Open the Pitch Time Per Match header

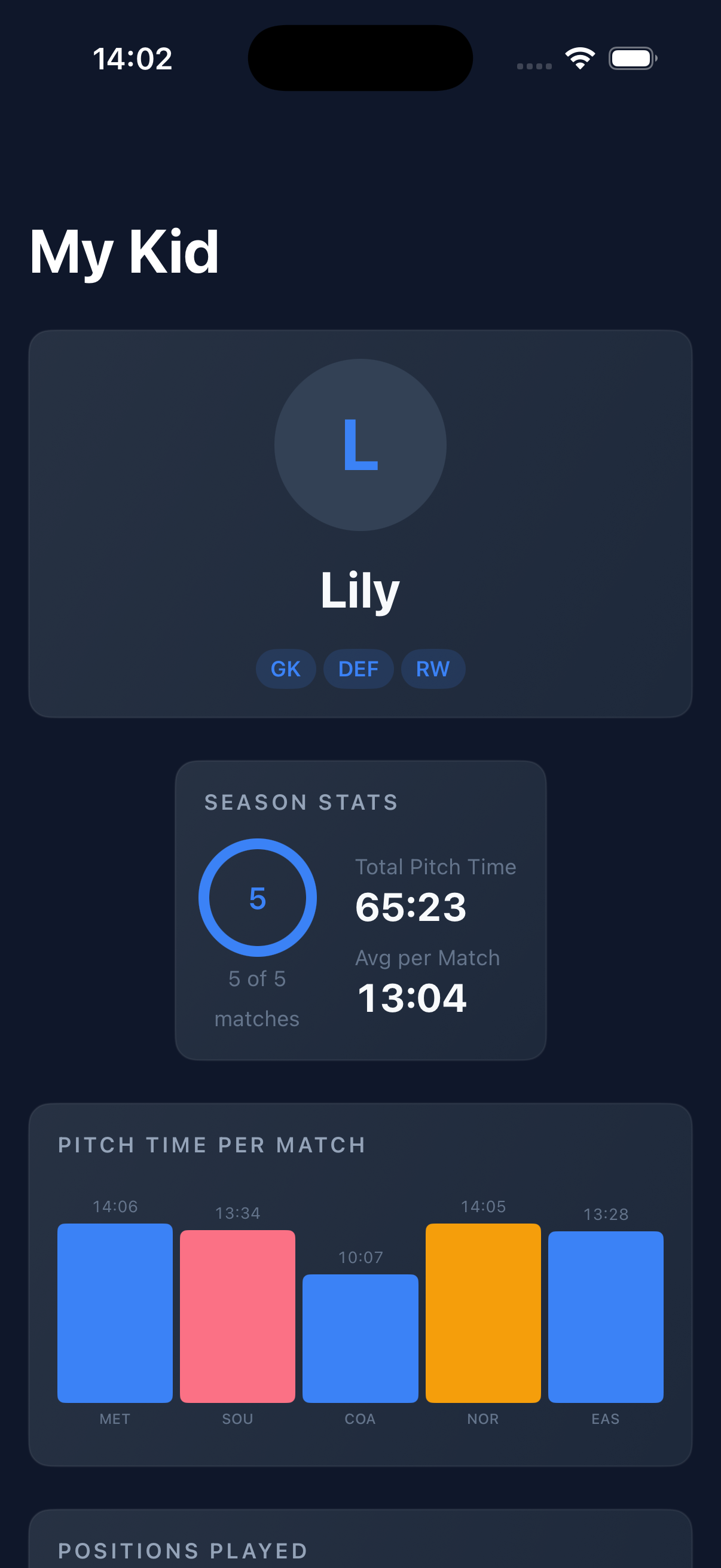(x=212, y=1145)
